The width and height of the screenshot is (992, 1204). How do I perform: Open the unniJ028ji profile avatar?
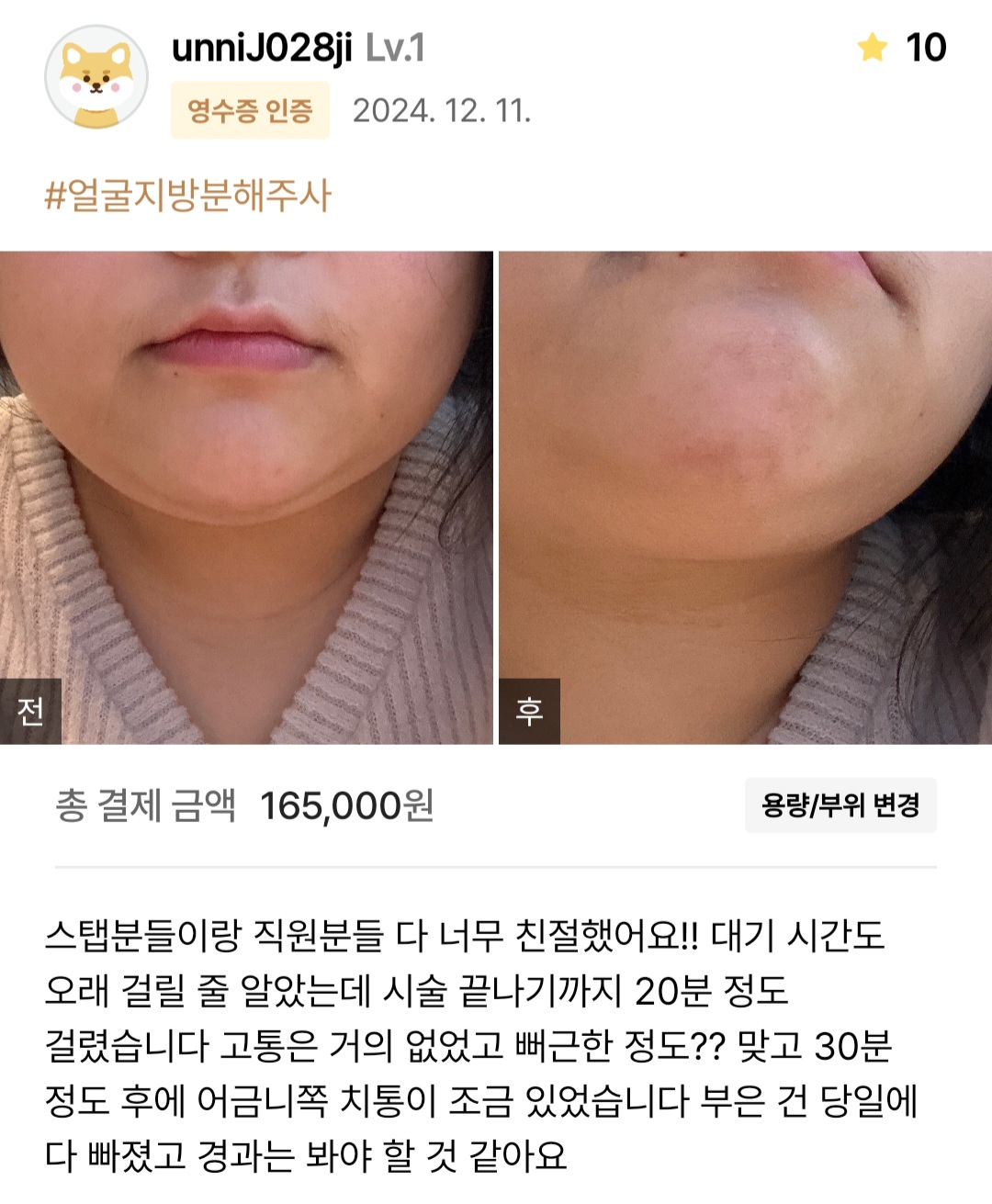coord(96,77)
